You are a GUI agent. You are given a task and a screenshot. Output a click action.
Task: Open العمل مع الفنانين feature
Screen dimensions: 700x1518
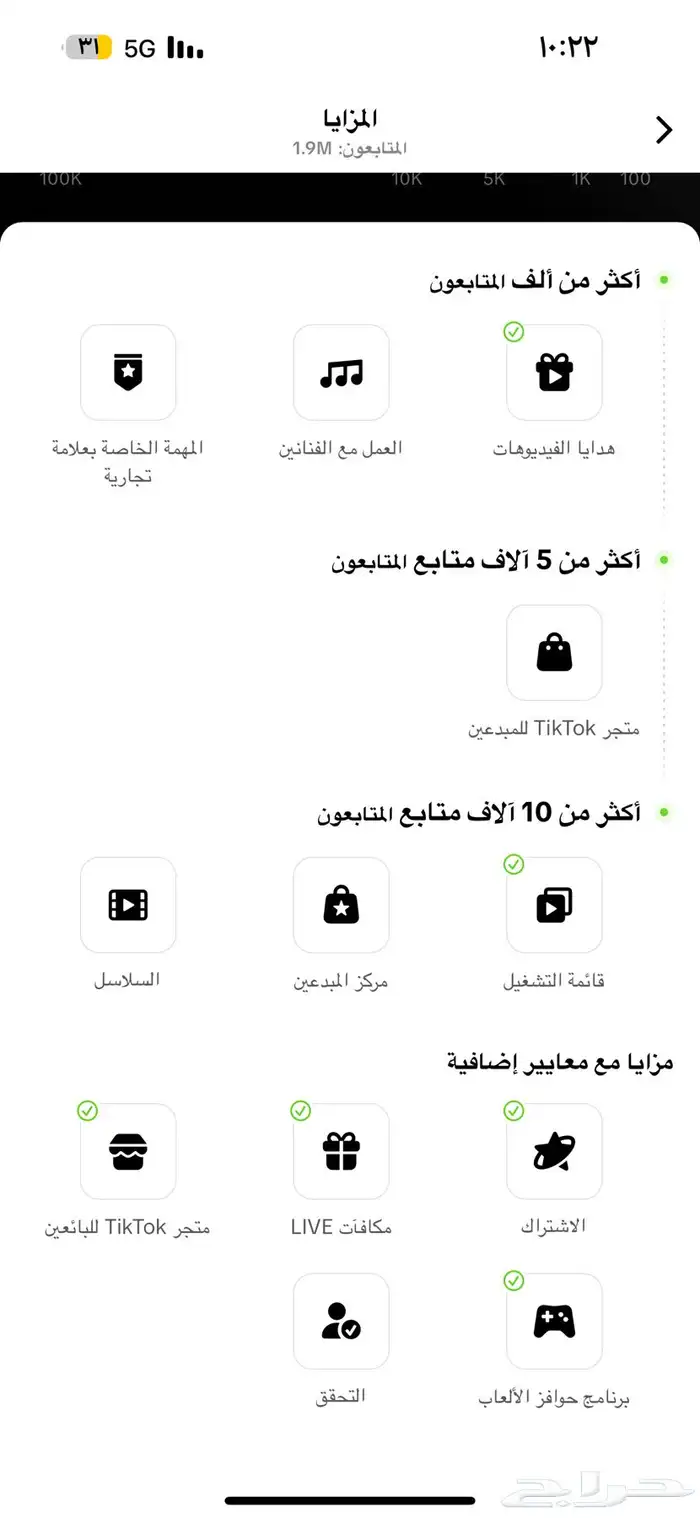[341, 372]
